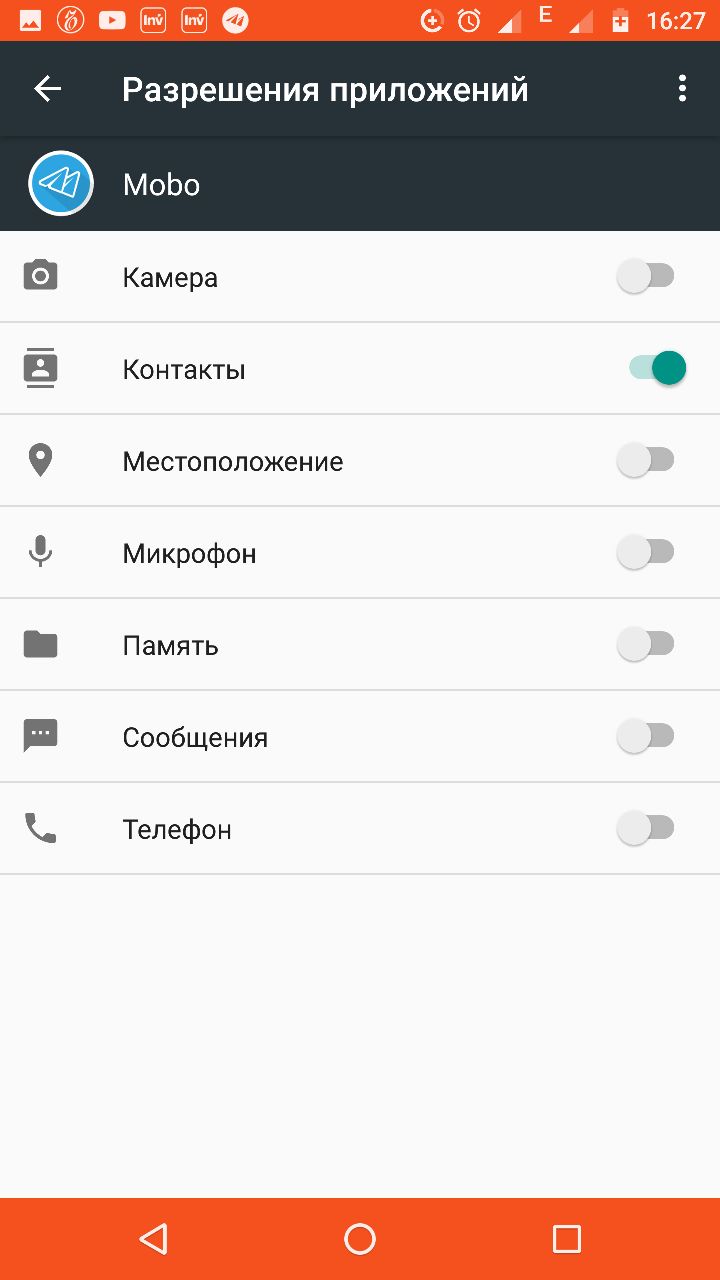Open recent apps from the navigation bar
720x1280 pixels.
click(x=567, y=1239)
